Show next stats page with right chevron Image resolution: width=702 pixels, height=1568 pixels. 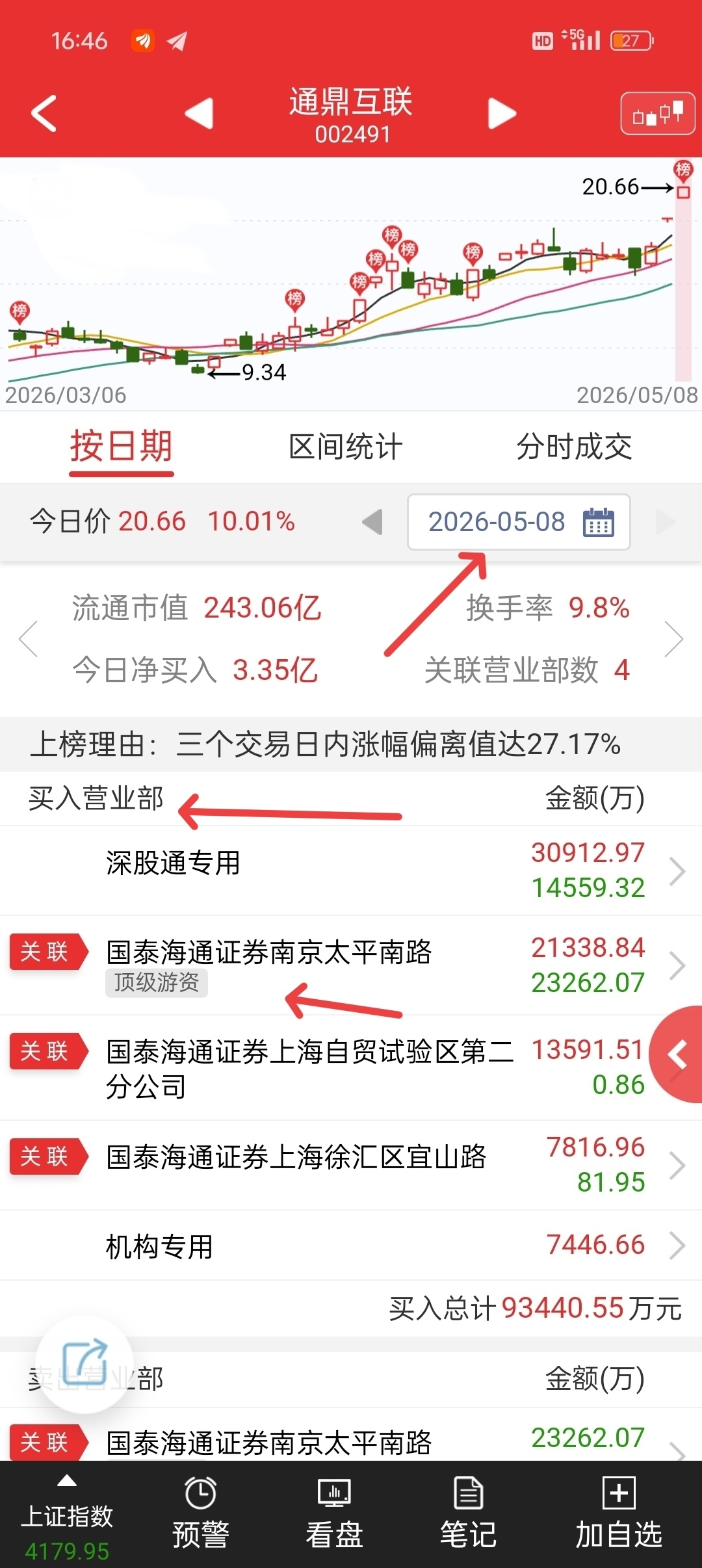click(674, 639)
